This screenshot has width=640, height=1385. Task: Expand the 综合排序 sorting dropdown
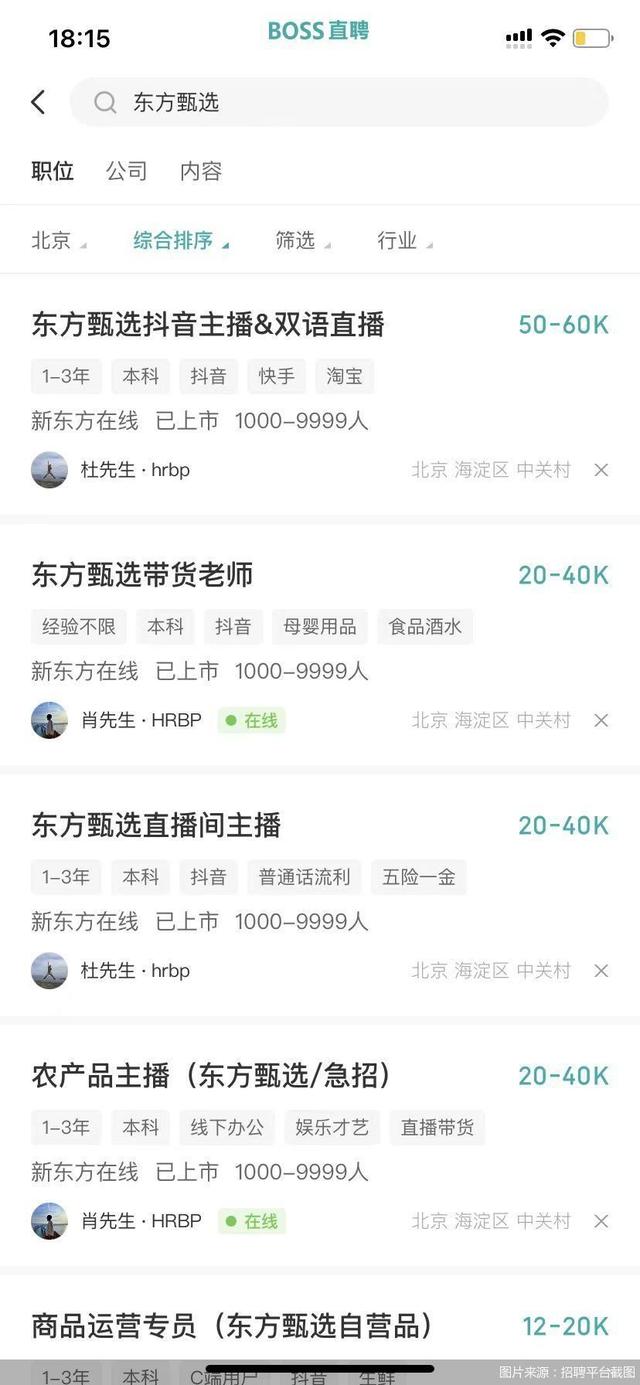[x=181, y=240]
